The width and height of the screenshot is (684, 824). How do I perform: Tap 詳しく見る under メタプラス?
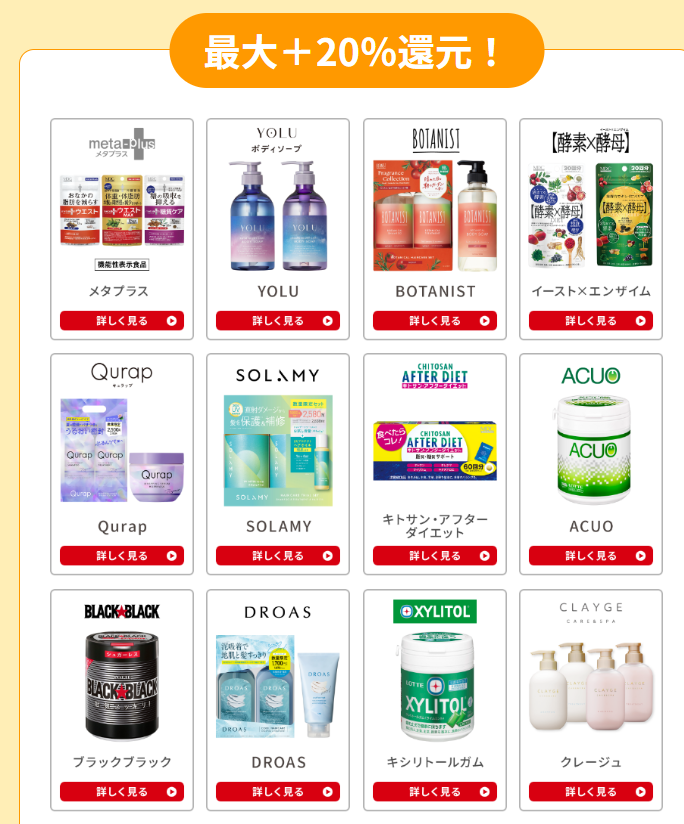122,321
